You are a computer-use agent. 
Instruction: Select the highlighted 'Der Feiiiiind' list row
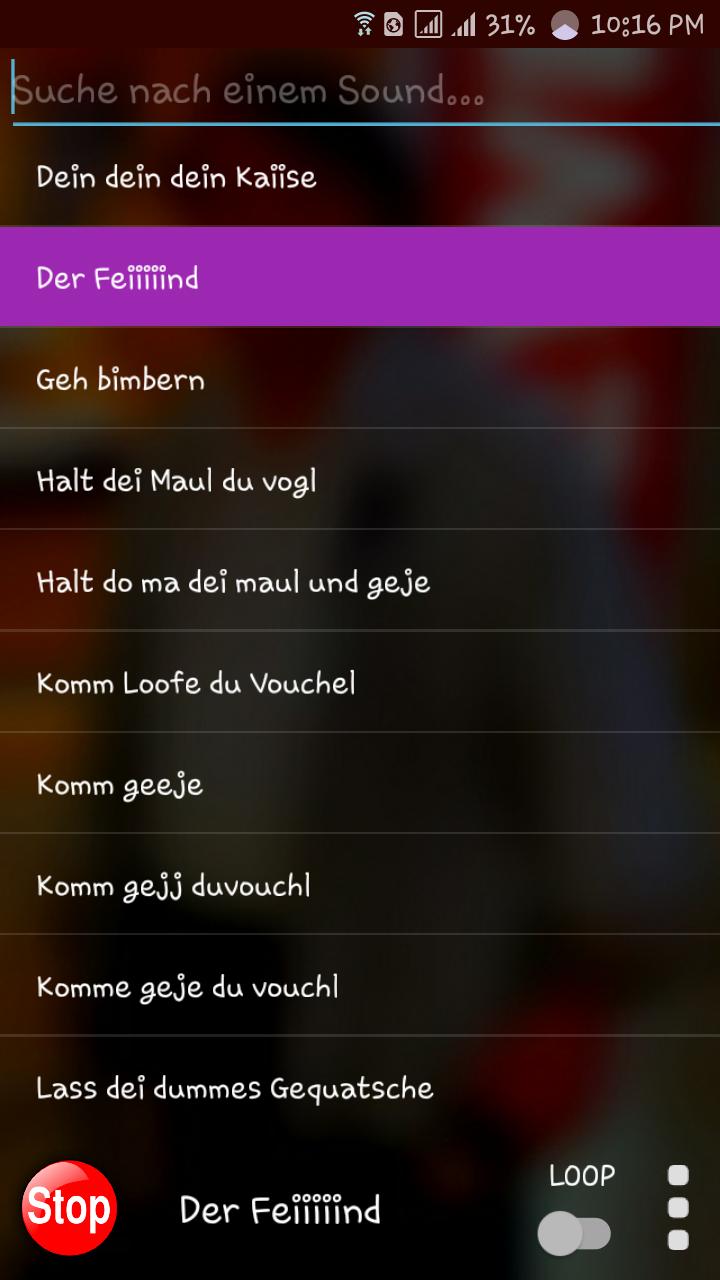tap(360, 277)
